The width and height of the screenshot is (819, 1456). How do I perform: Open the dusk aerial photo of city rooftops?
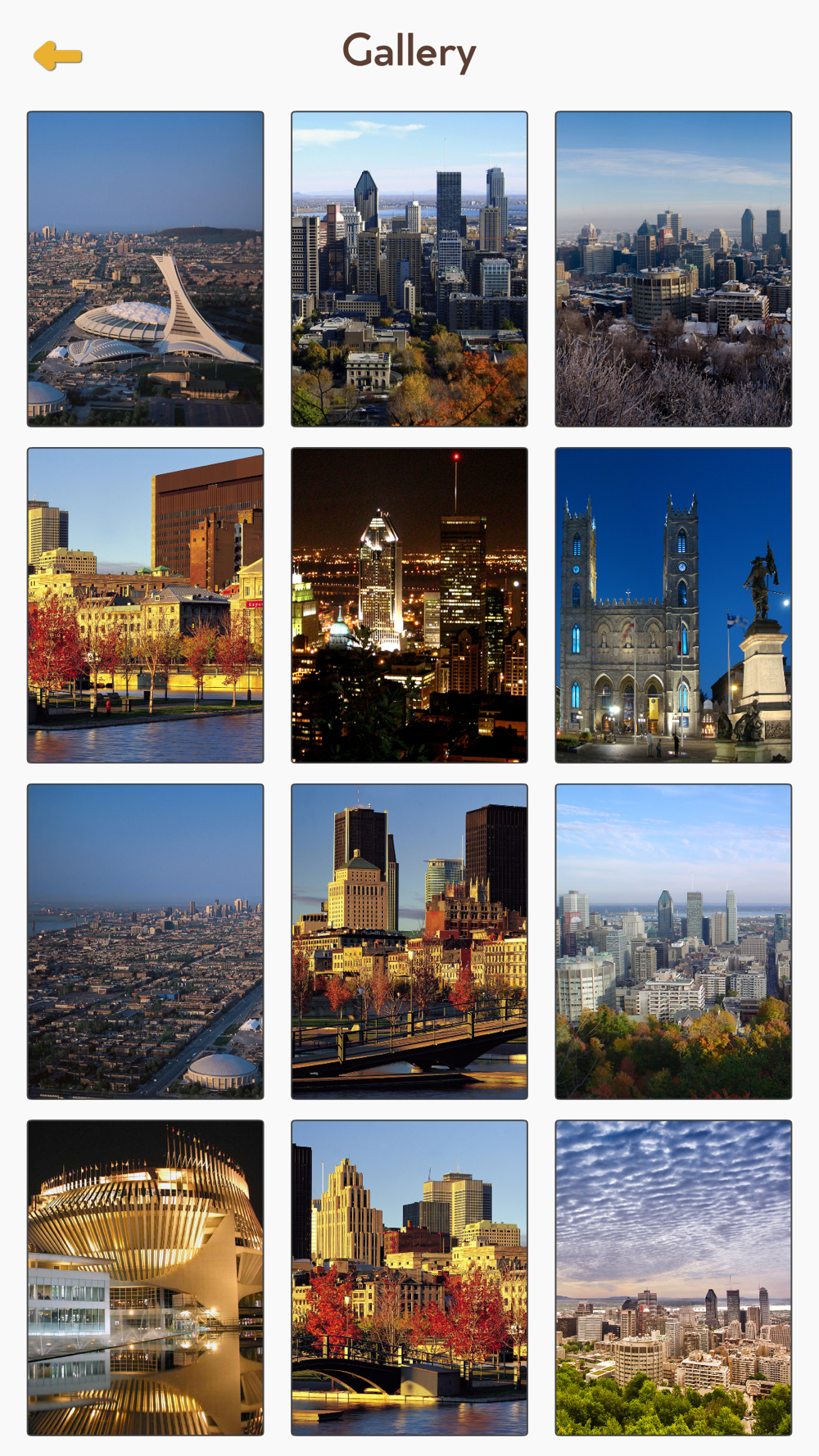(146, 941)
